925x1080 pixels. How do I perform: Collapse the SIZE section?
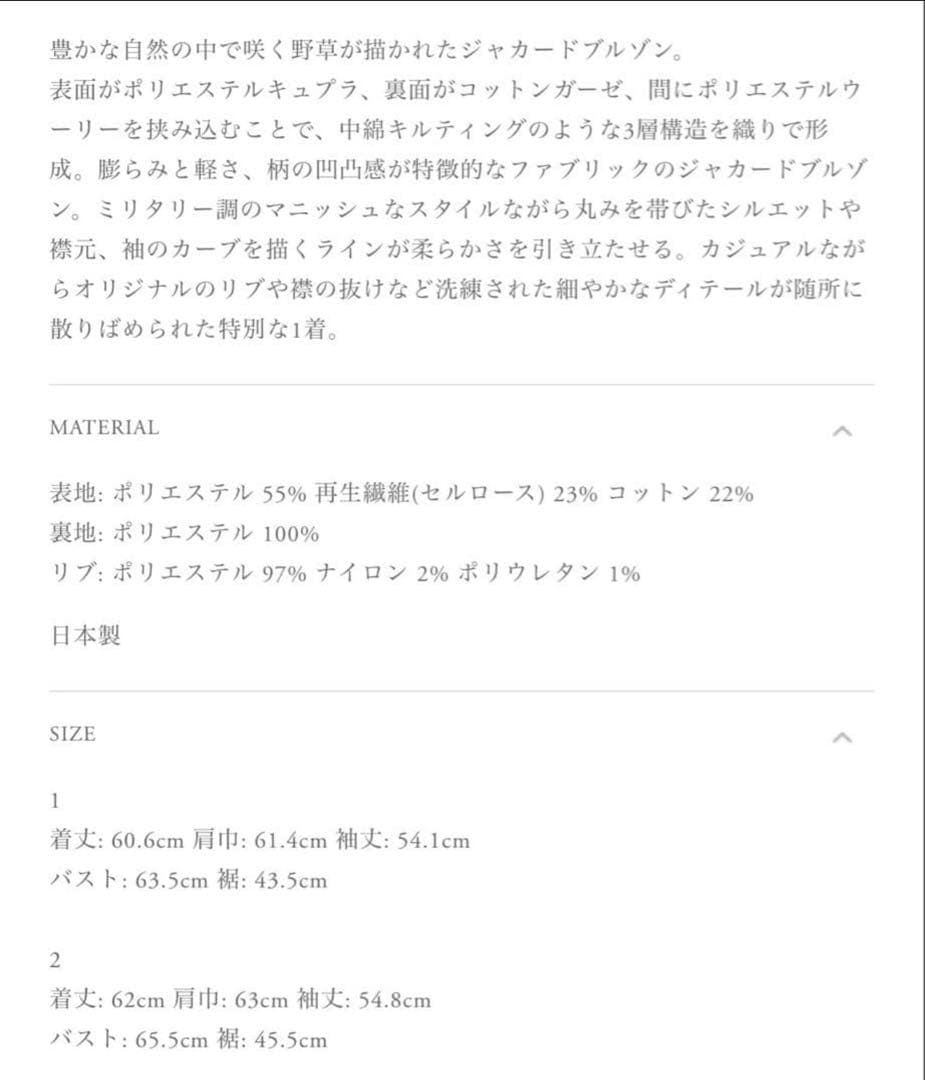[x=842, y=738]
